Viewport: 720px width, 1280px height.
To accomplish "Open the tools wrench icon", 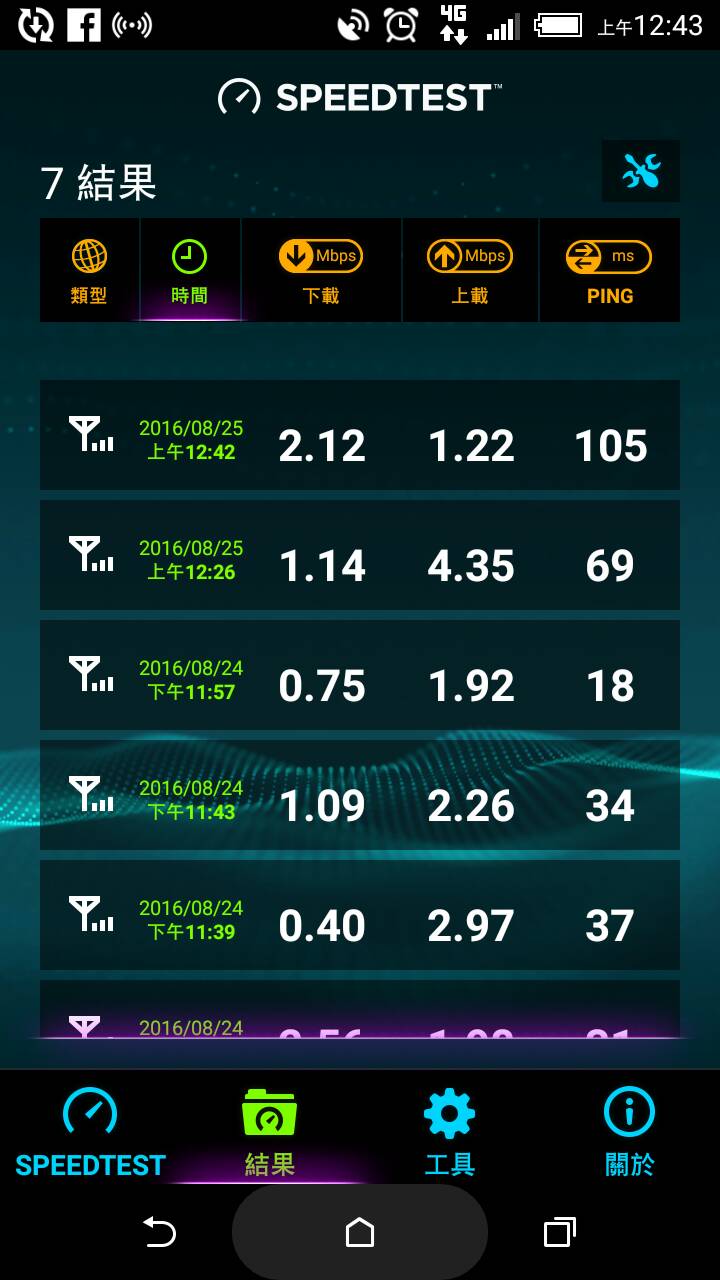I will tap(641, 171).
